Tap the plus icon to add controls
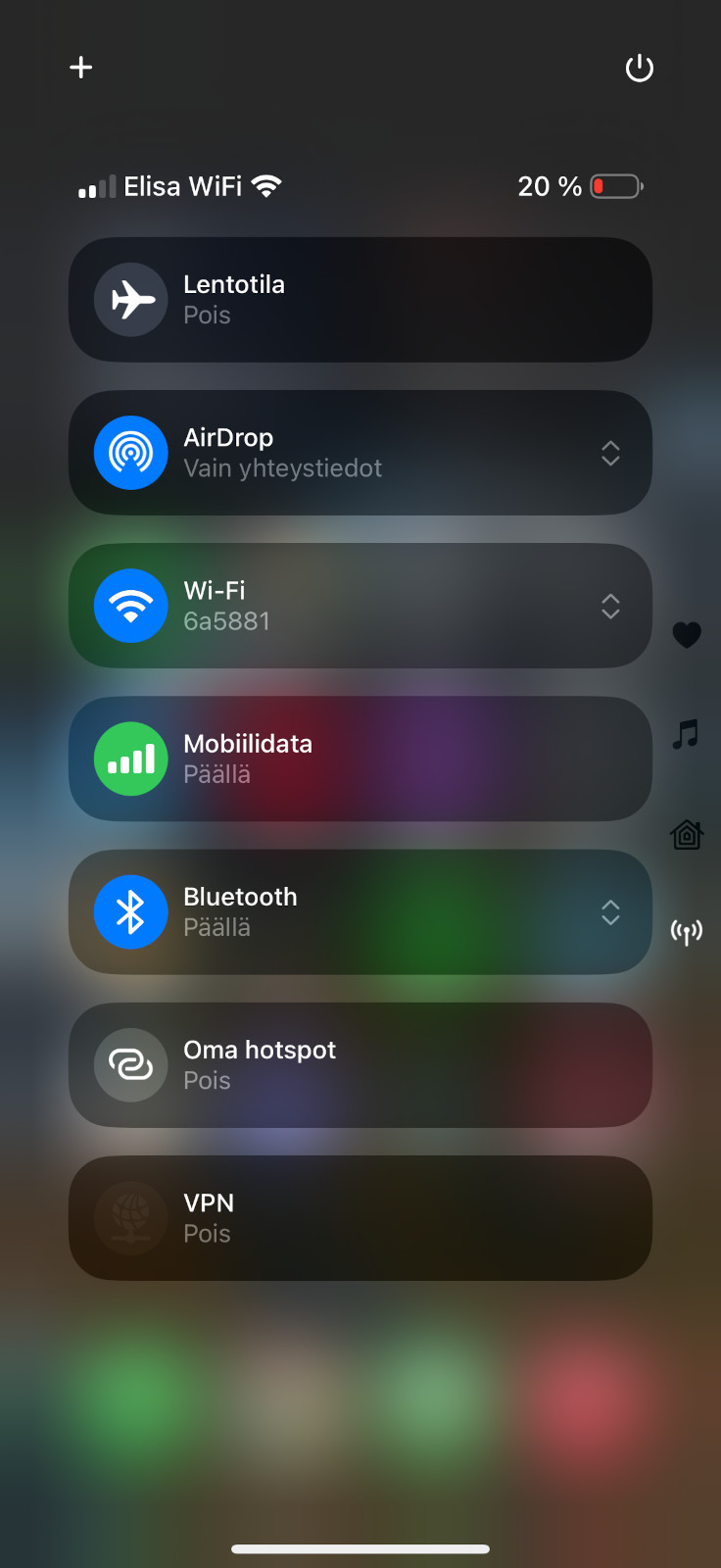This screenshot has height=1568, width=721. [x=81, y=67]
